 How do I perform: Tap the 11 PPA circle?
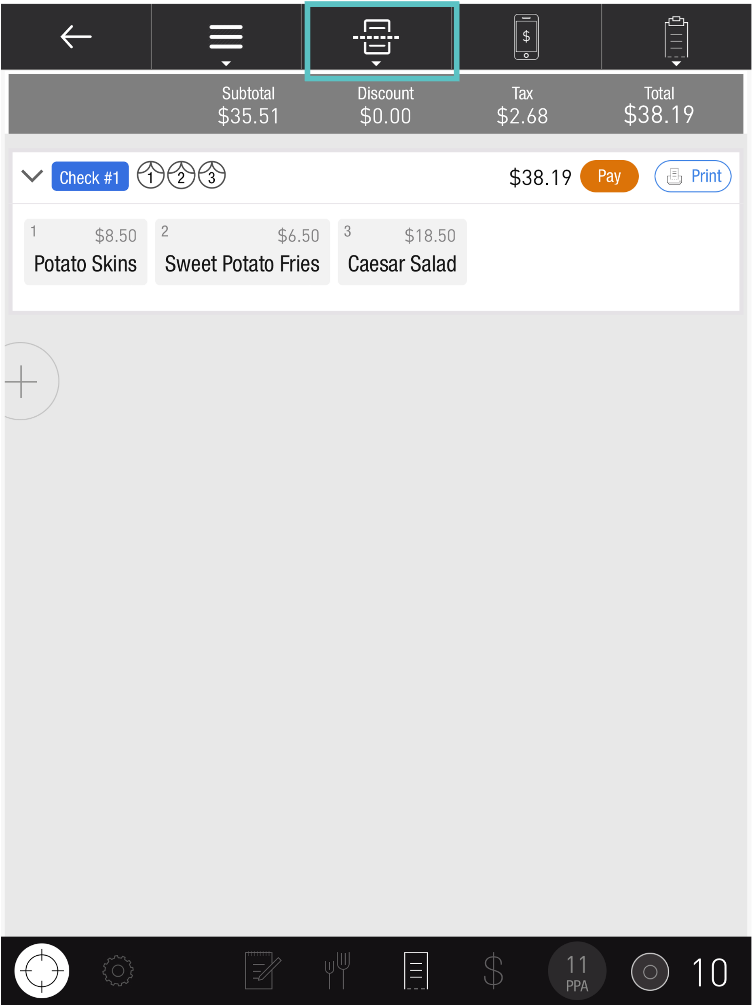[x=577, y=970]
